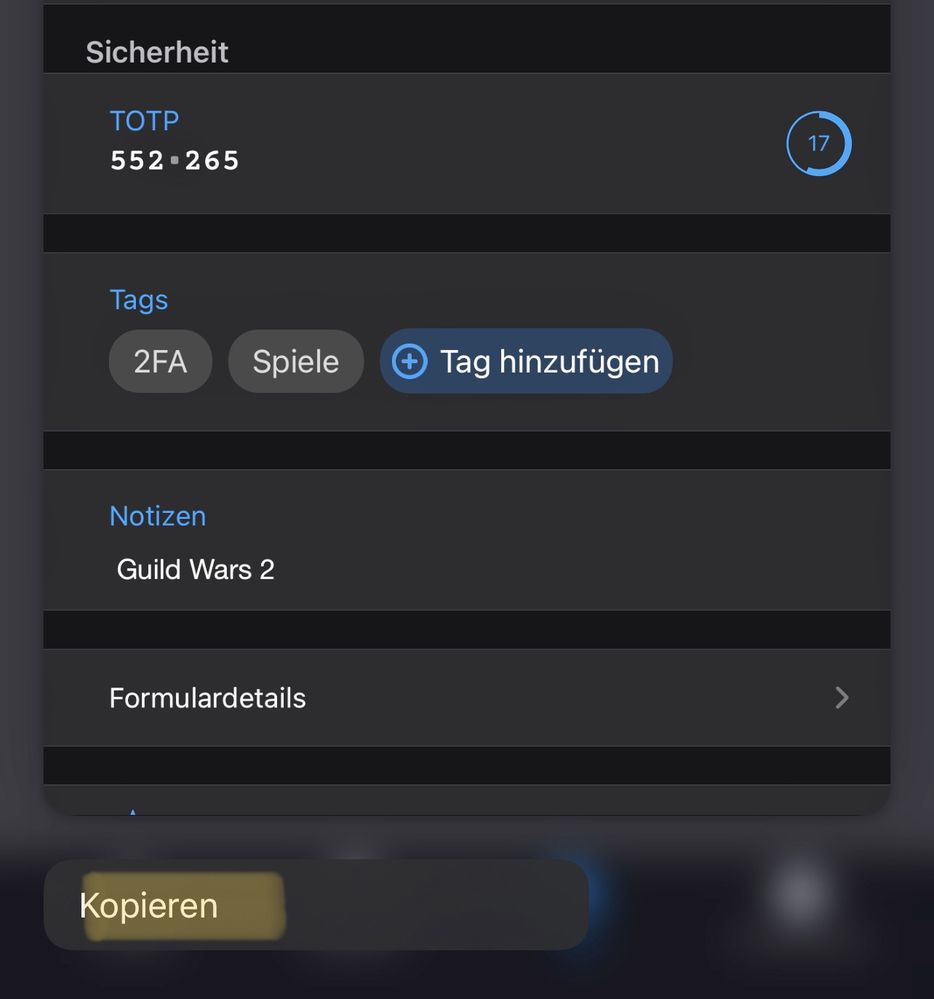The image size is (934, 999).
Task: Tap the Kopieren context menu option
Action: 150,906
